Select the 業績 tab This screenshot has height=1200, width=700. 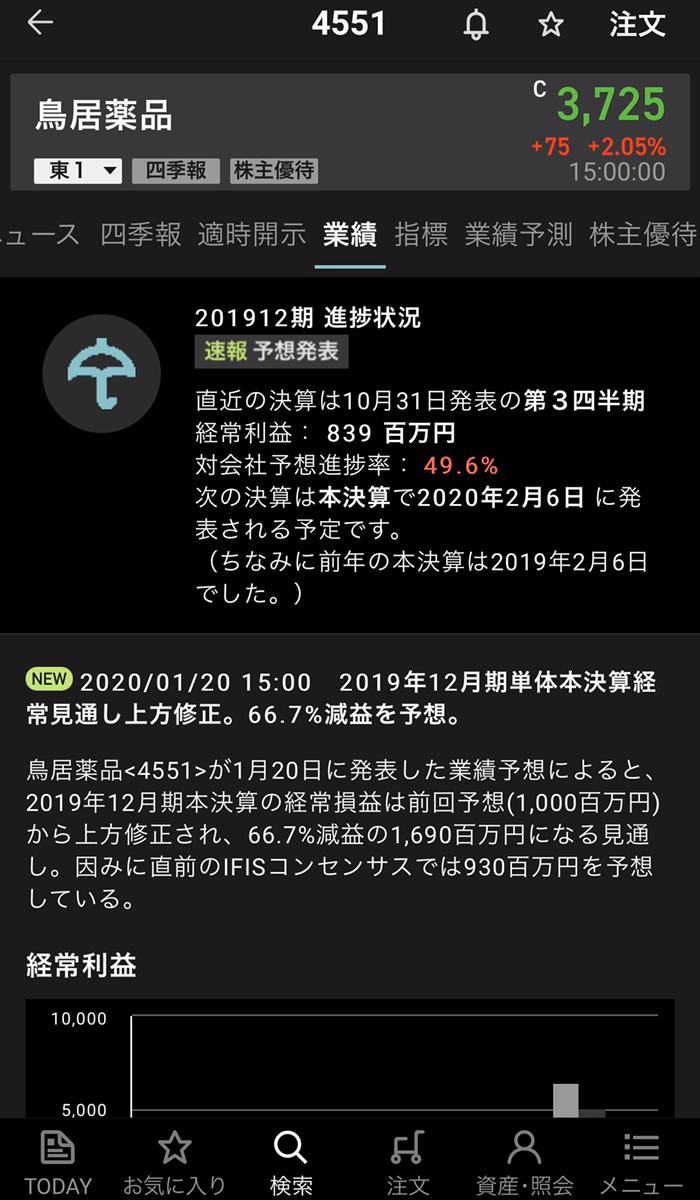point(350,235)
